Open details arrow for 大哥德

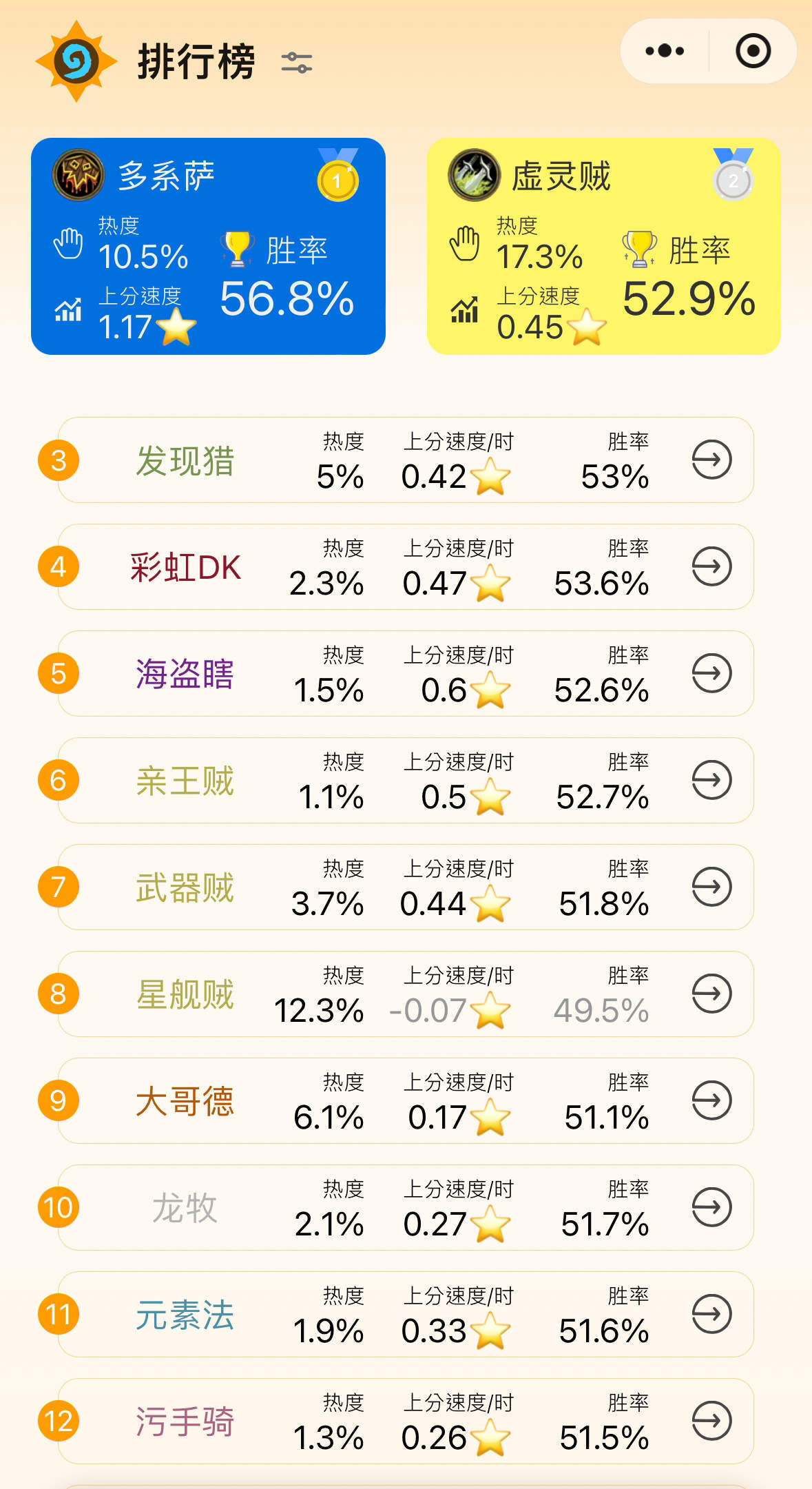pyautogui.click(x=711, y=1100)
